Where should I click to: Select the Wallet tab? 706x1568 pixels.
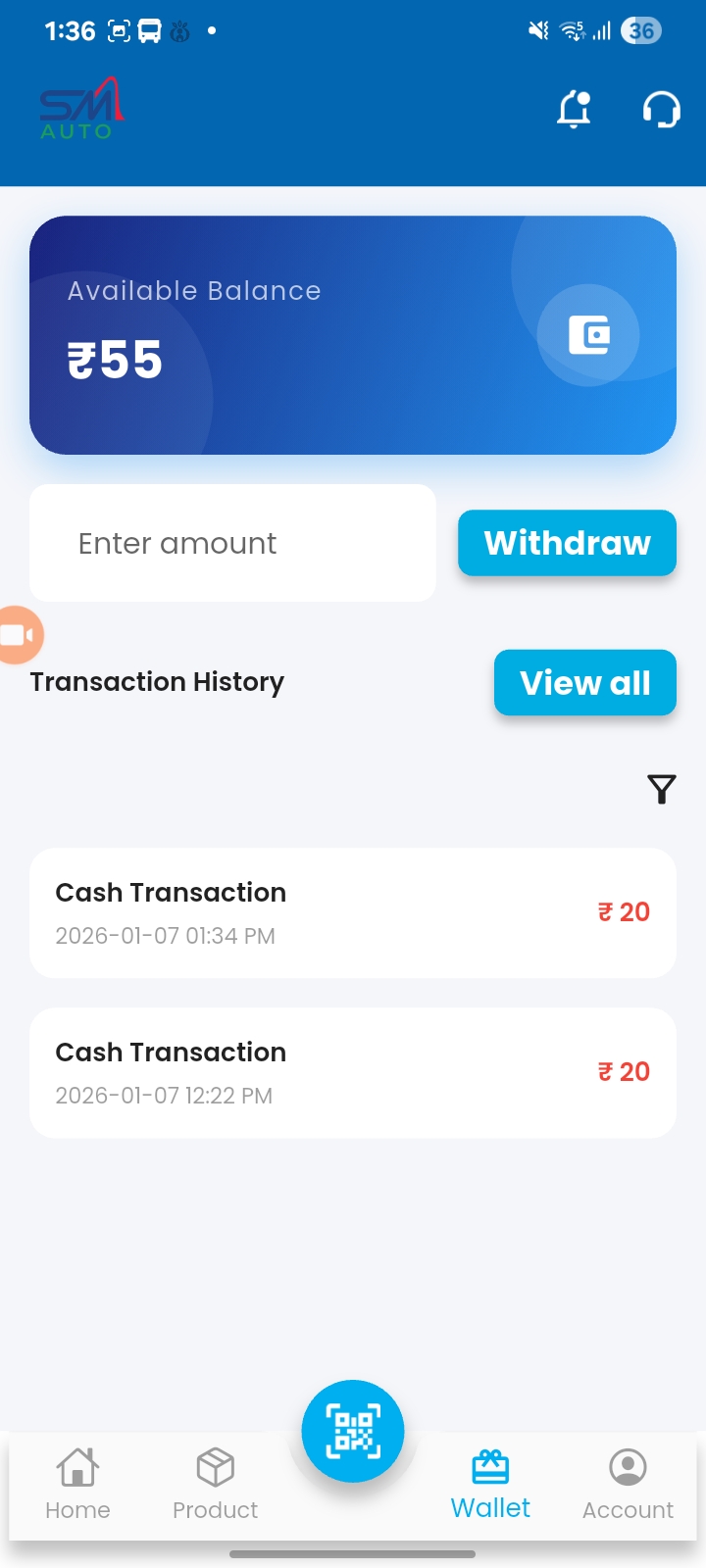pos(490,1485)
